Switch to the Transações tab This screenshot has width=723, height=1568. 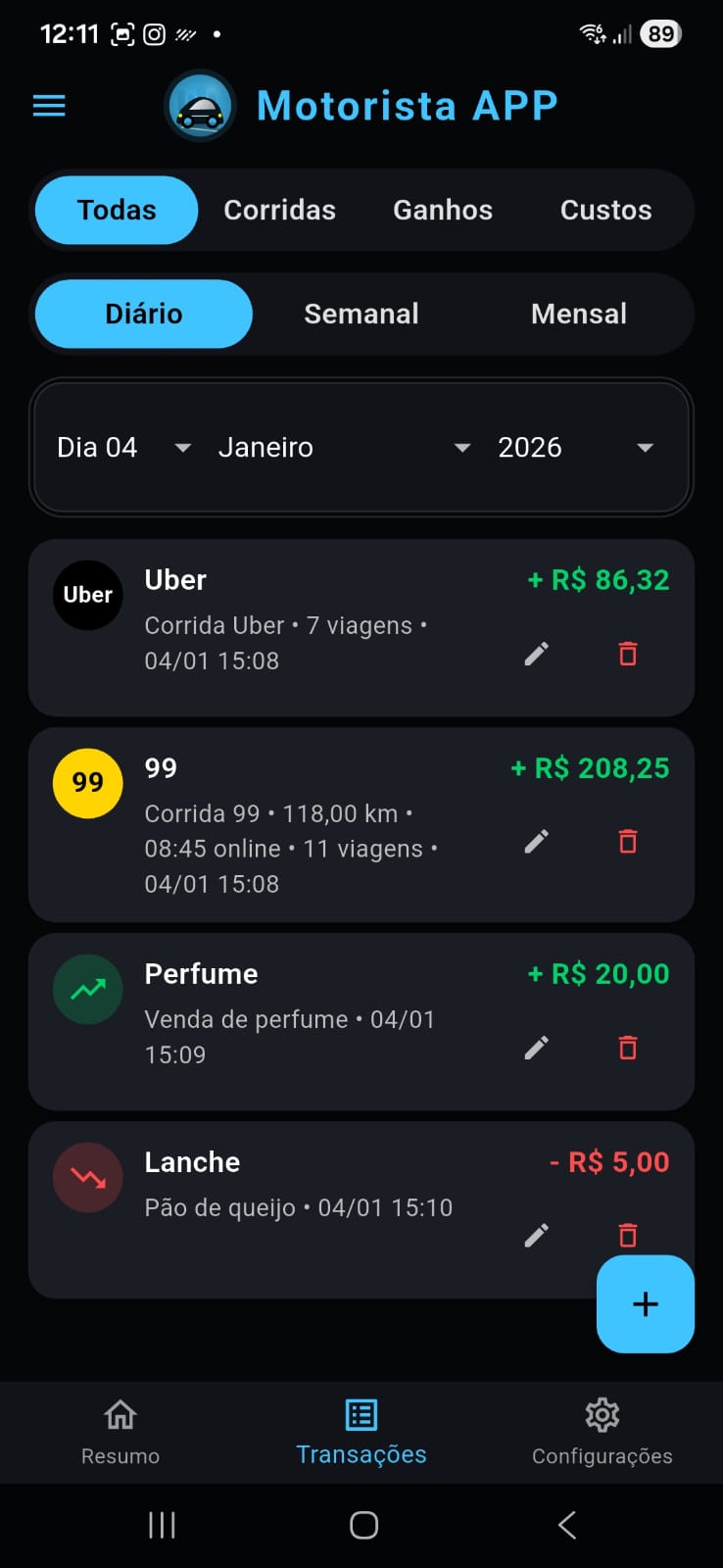(361, 1432)
